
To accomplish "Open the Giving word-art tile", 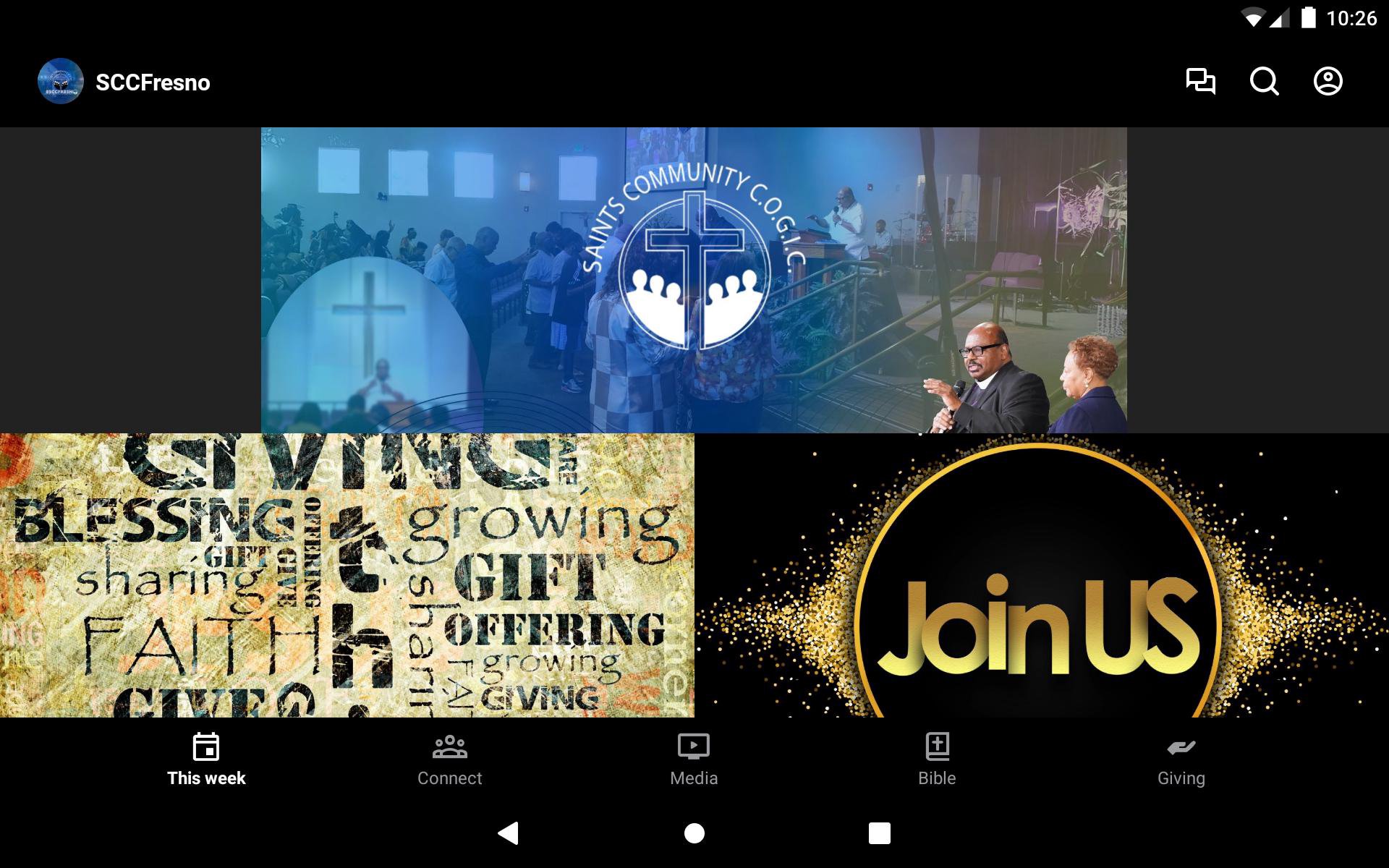I will pos(347,575).
